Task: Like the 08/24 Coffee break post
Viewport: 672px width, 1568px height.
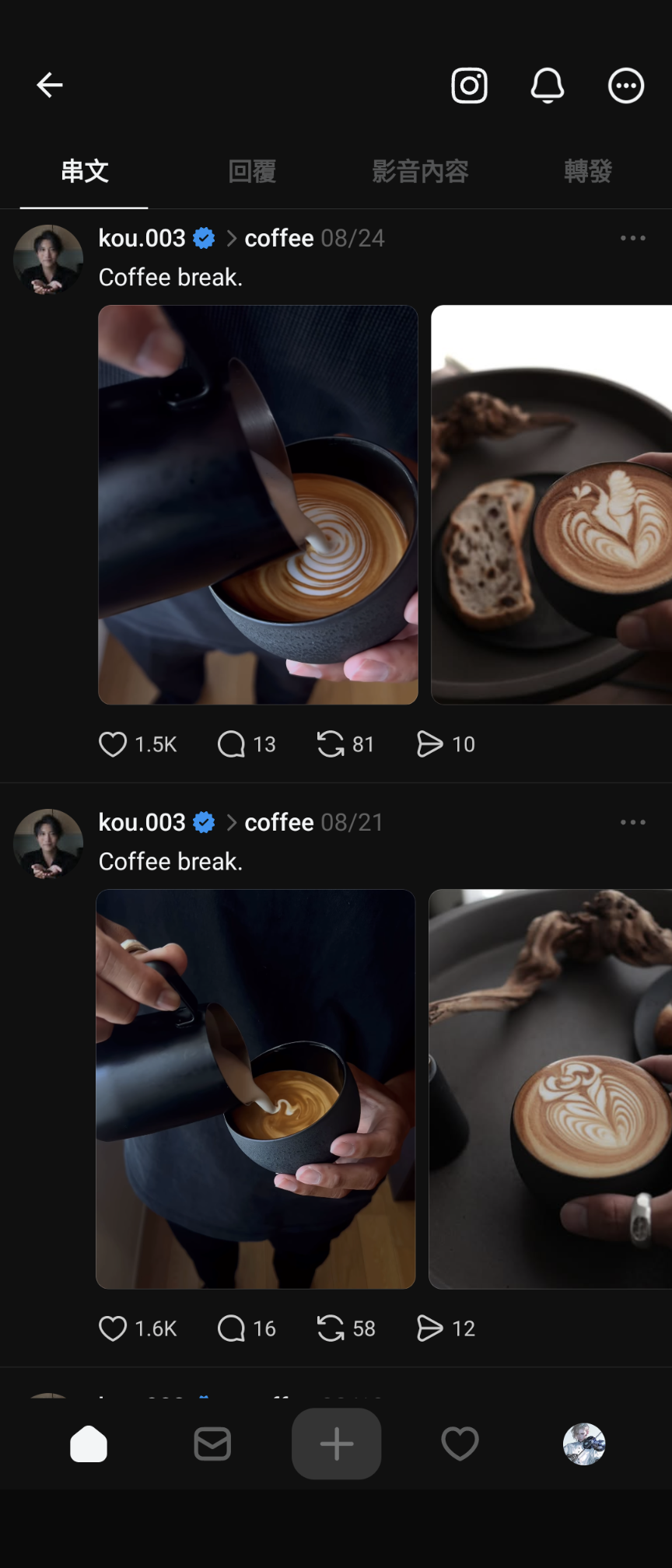Action: (113, 744)
